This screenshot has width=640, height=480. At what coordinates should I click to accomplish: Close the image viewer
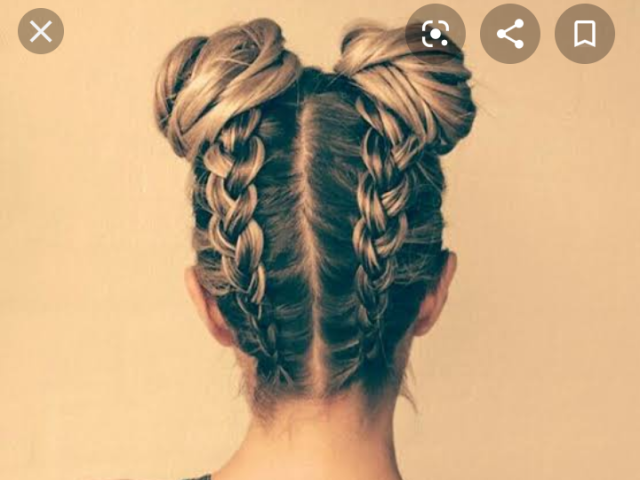tap(41, 32)
